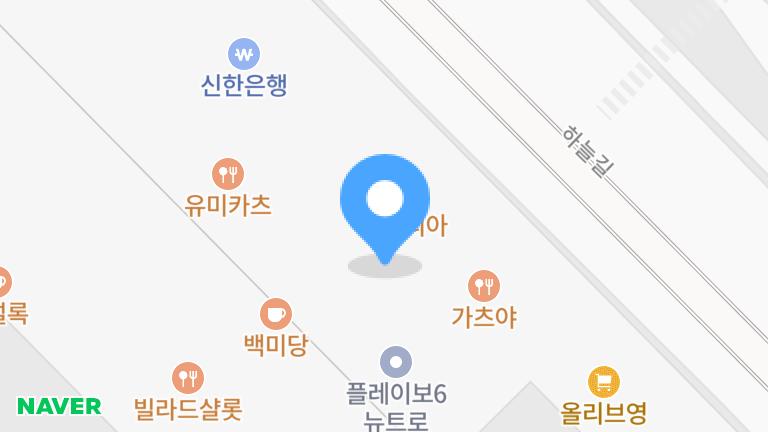Tap the 빌라드샬롯 restaurant marker
The height and width of the screenshot is (432, 768).
188,378
